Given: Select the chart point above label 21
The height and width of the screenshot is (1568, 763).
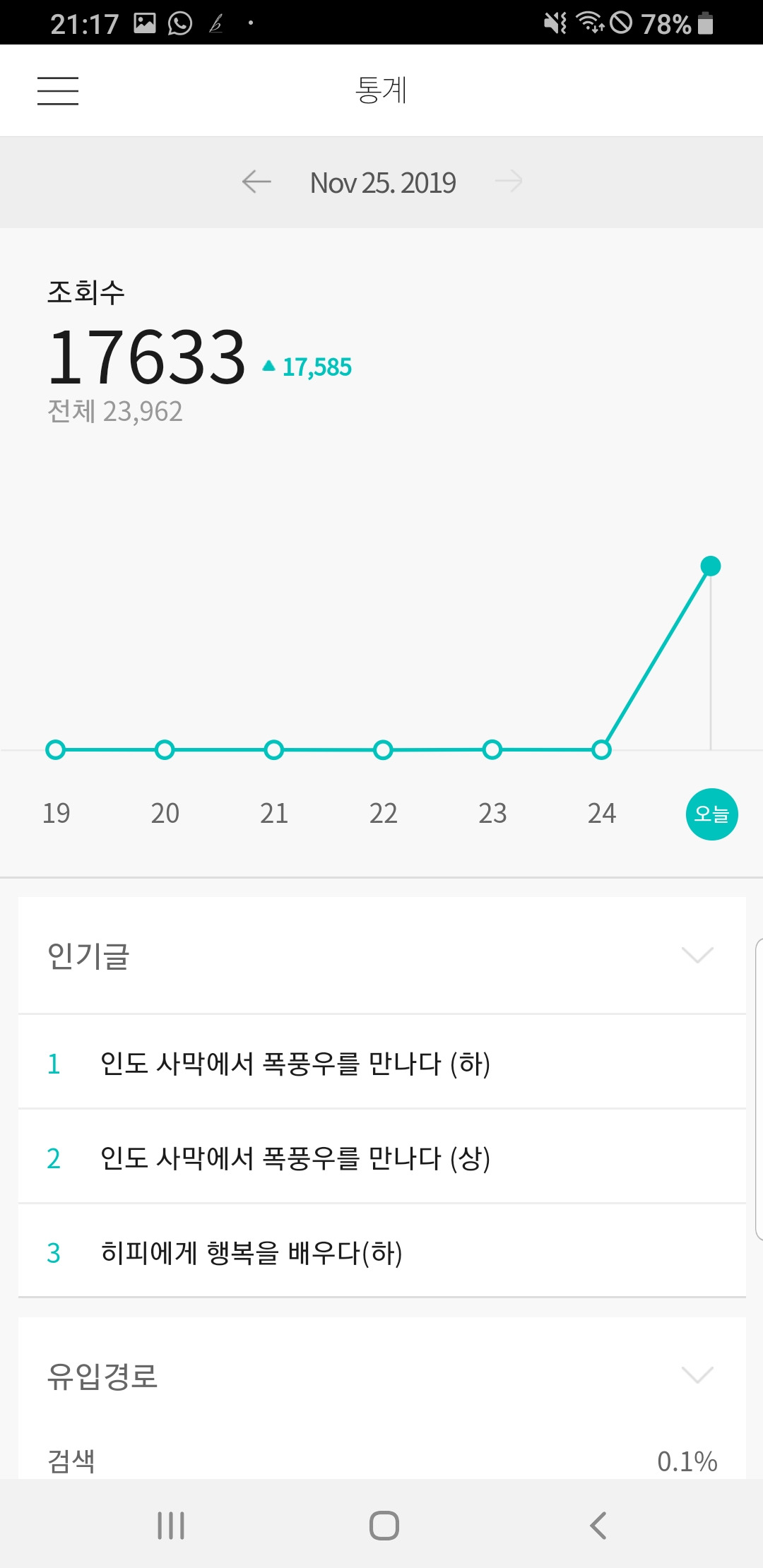Looking at the screenshot, I should click(x=274, y=749).
